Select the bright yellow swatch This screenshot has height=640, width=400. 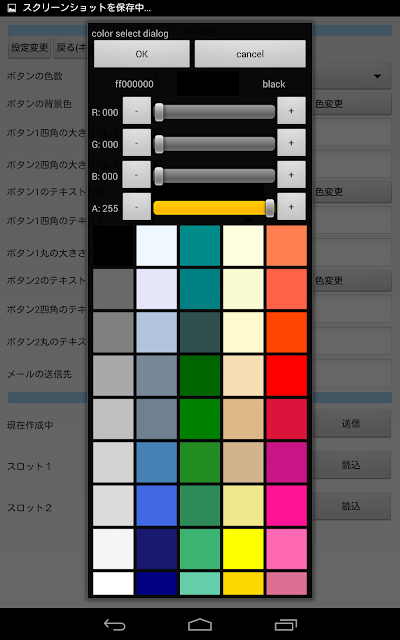243,549
